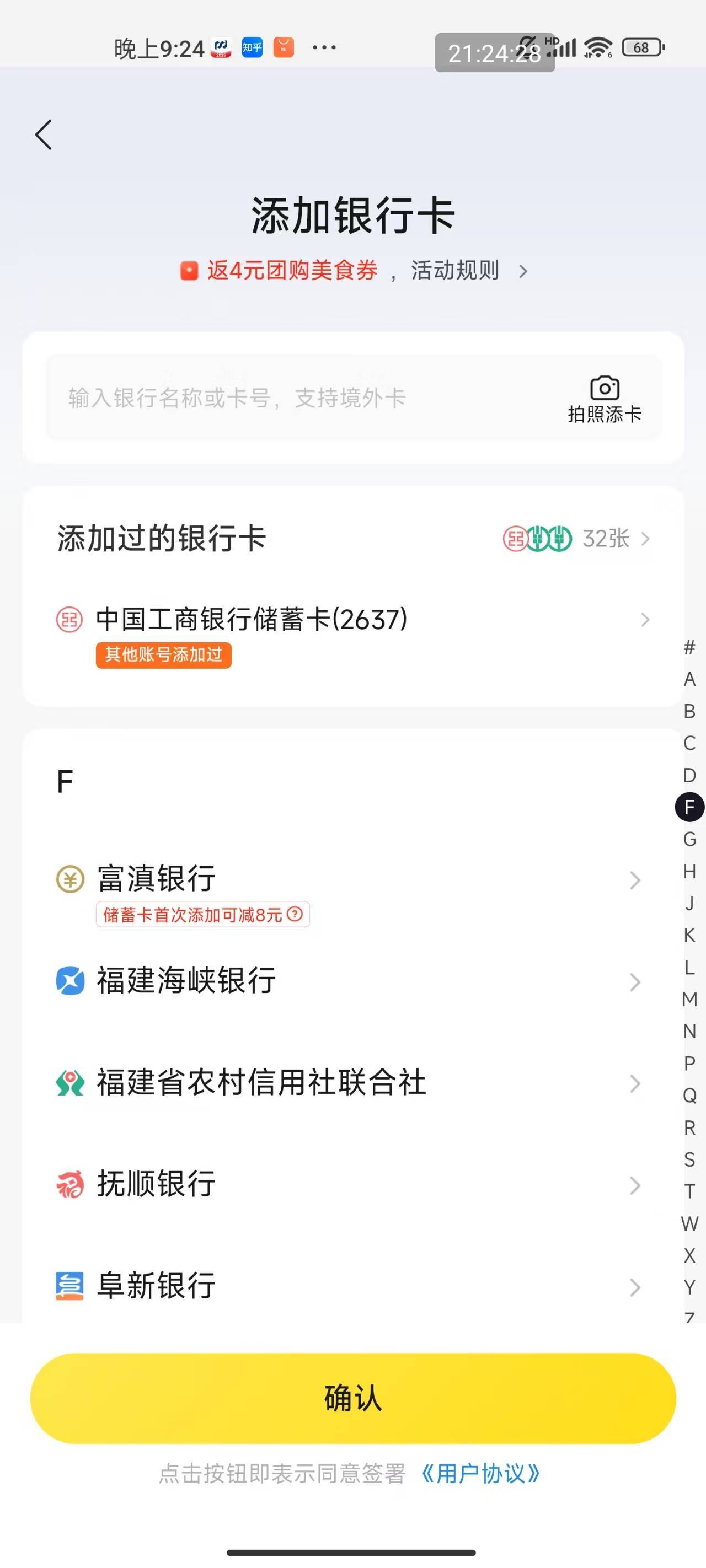
Task: Jump to letter S in the index
Action: click(689, 1159)
